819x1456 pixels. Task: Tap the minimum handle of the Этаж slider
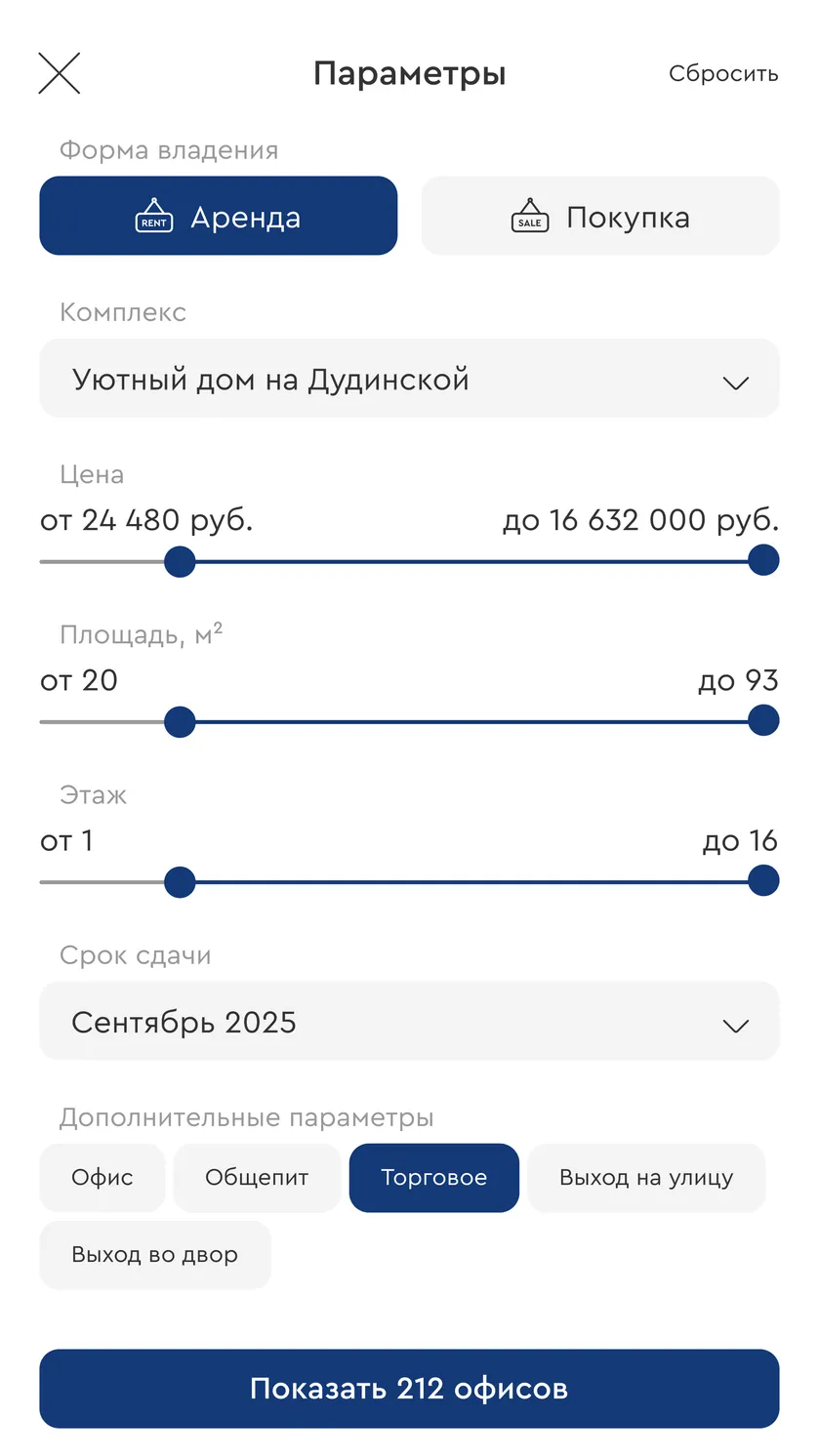[x=180, y=881]
